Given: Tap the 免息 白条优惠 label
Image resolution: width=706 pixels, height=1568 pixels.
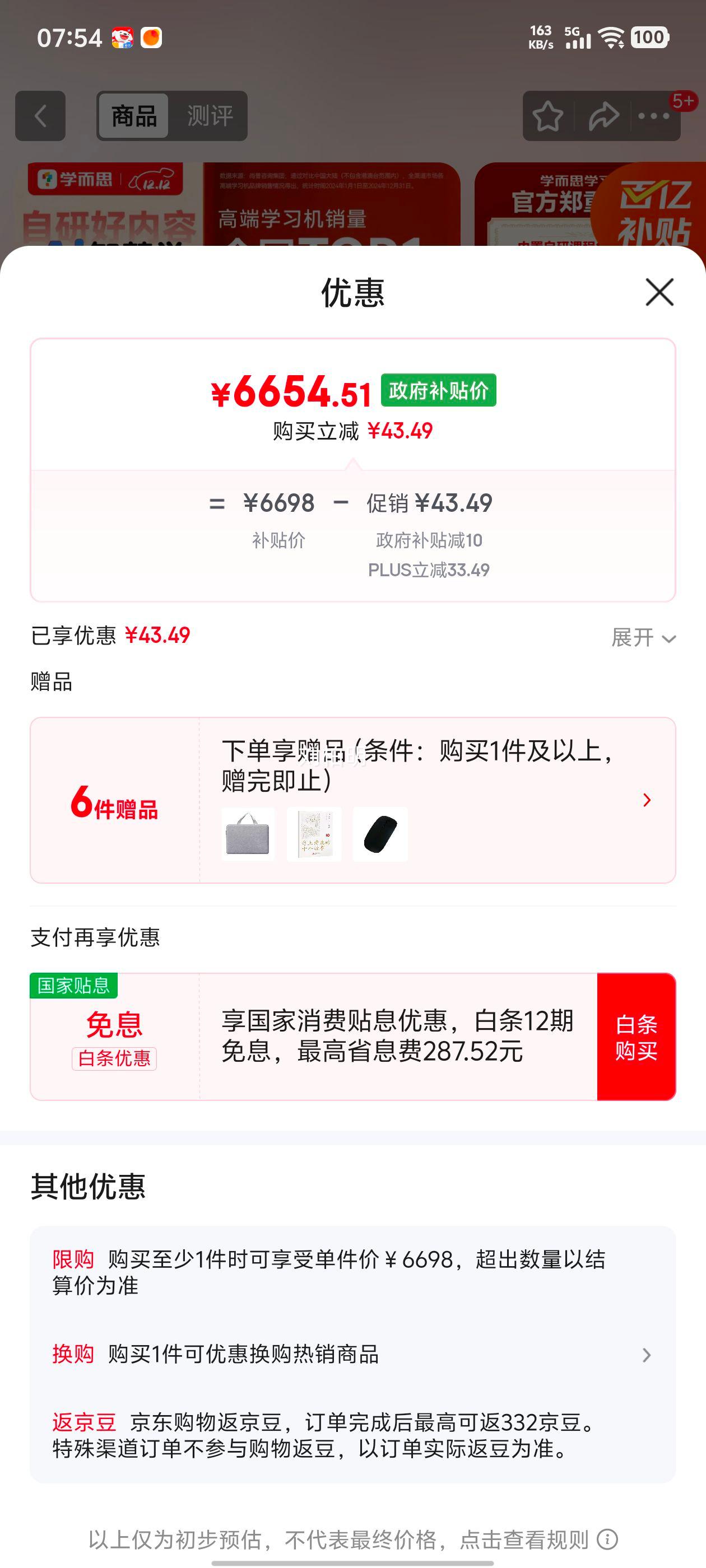Looking at the screenshot, I should point(116,1034).
